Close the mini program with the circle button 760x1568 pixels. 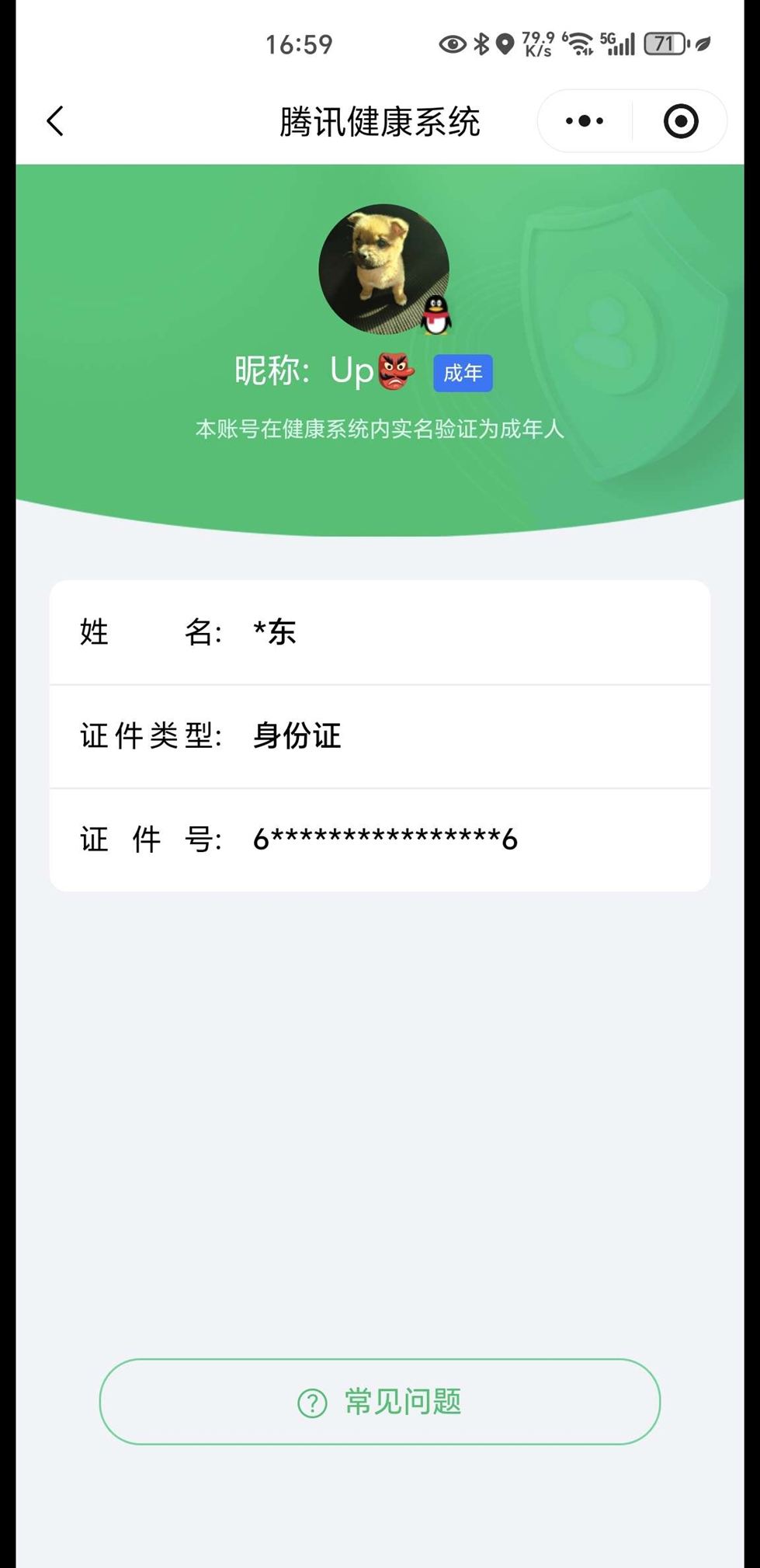(681, 121)
